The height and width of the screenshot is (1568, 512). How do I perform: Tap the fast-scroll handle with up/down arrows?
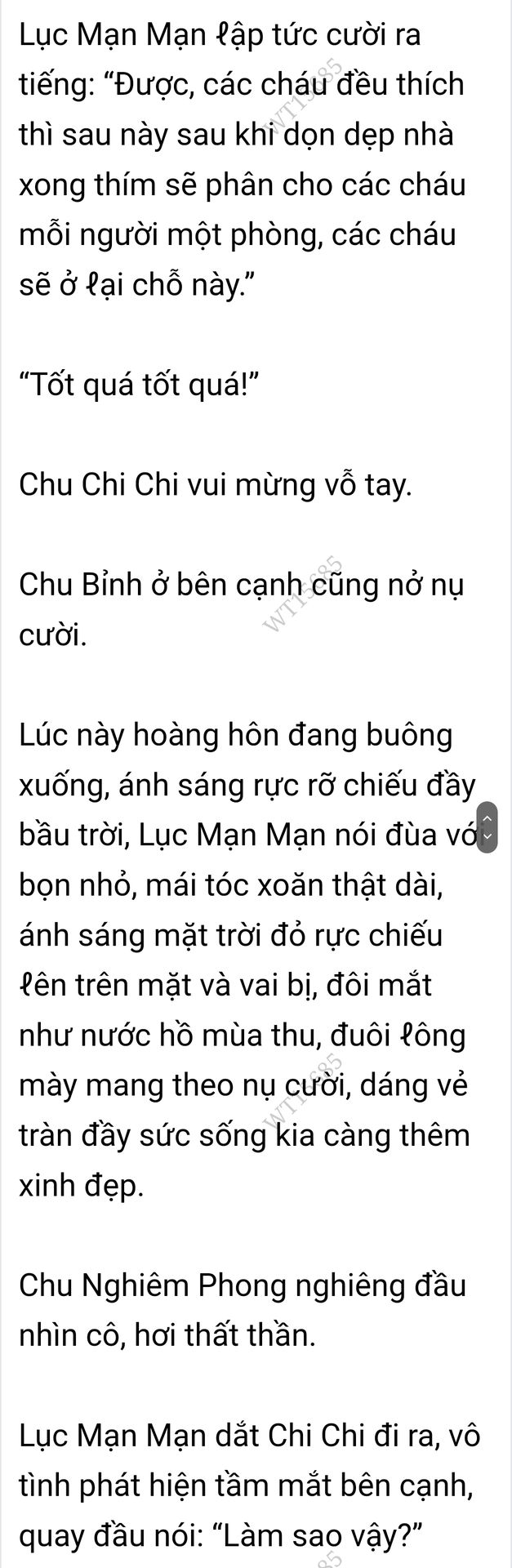[487, 826]
